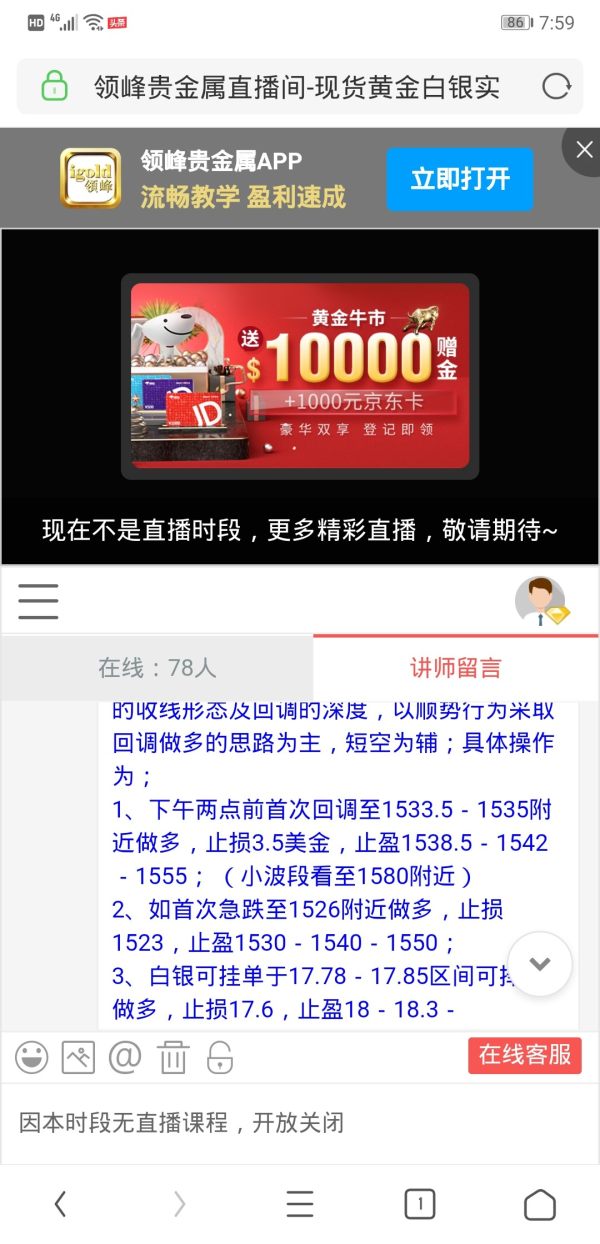Dismiss the 领峰贵金属APP banner
Image resolution: width=600 pixels, height=1244 pixels.
pos(583,150)
